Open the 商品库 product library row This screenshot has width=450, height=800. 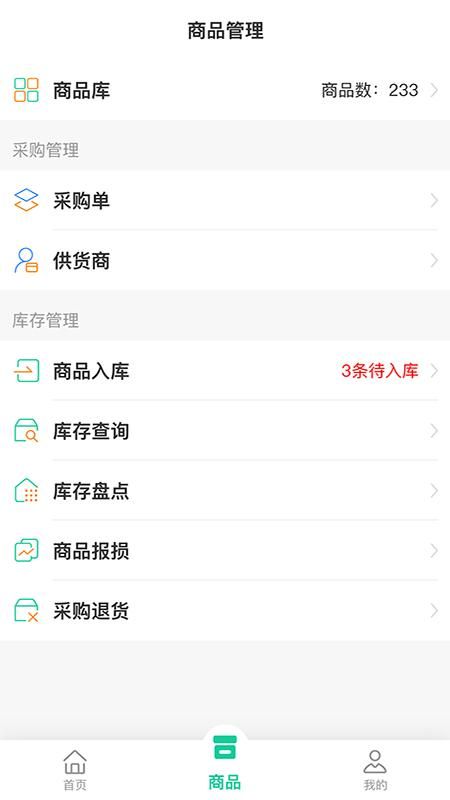(225, 90)
